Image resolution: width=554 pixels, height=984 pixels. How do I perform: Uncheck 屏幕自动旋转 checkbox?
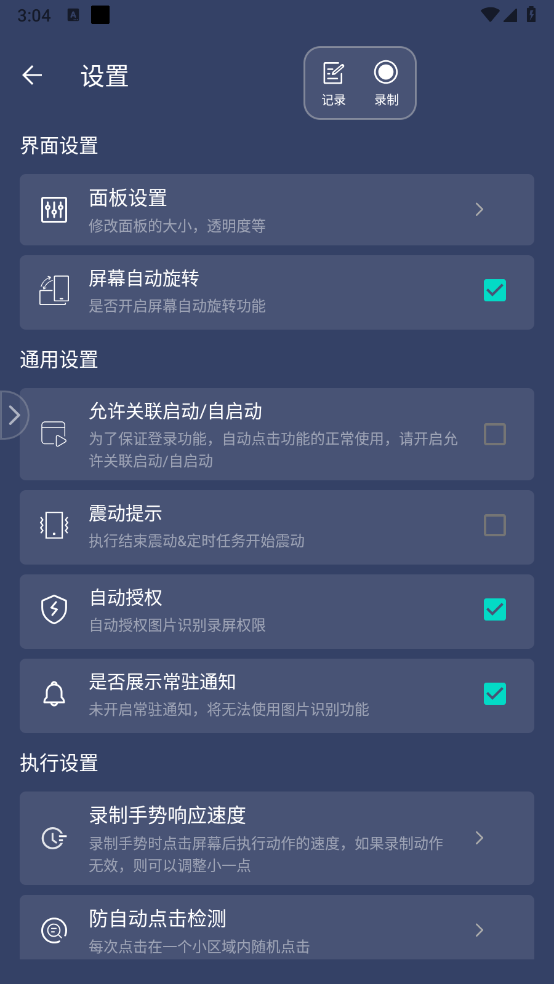coord(494,291)
